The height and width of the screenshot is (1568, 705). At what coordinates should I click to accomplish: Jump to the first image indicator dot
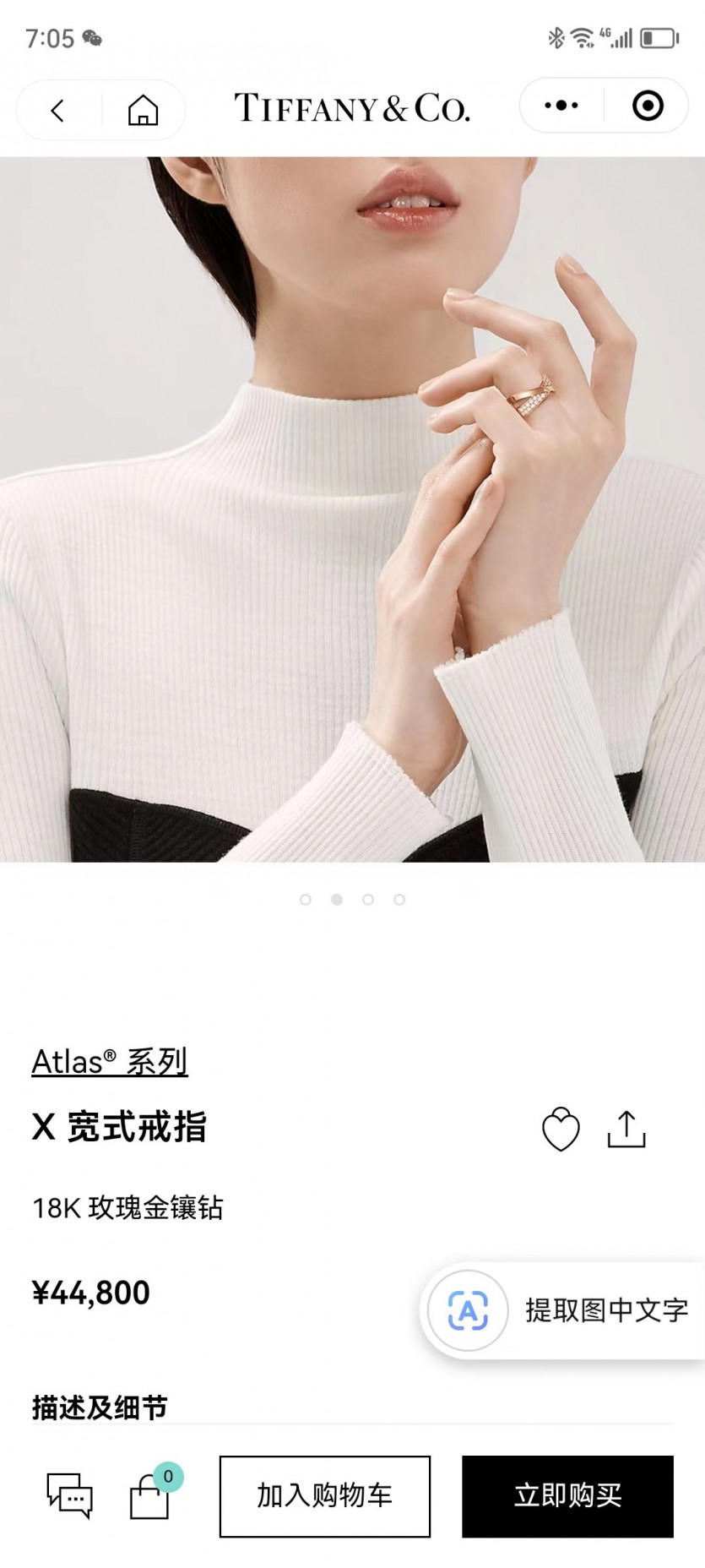(306, 900)
